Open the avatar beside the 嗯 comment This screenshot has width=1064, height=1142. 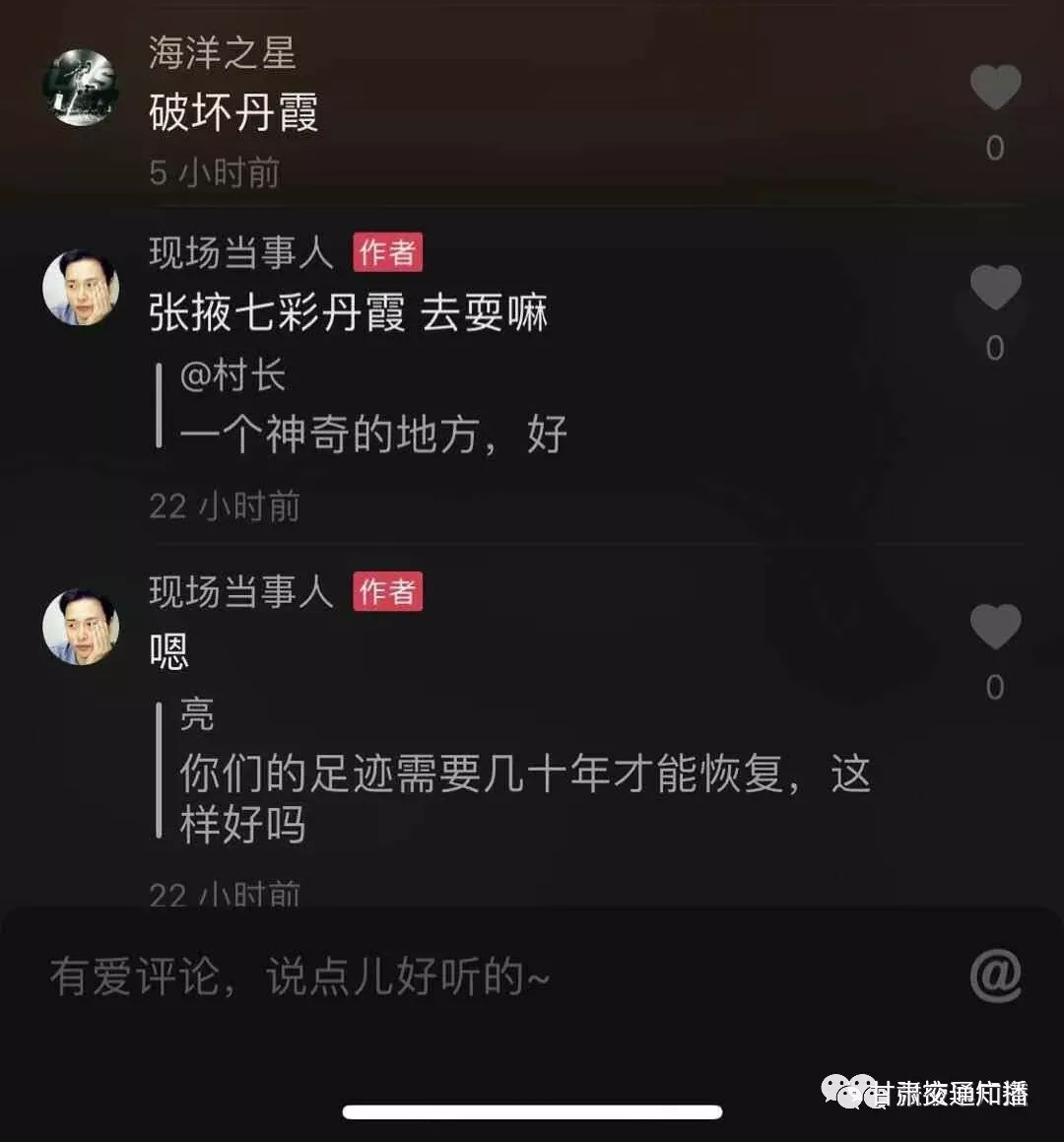pos(81,627)
